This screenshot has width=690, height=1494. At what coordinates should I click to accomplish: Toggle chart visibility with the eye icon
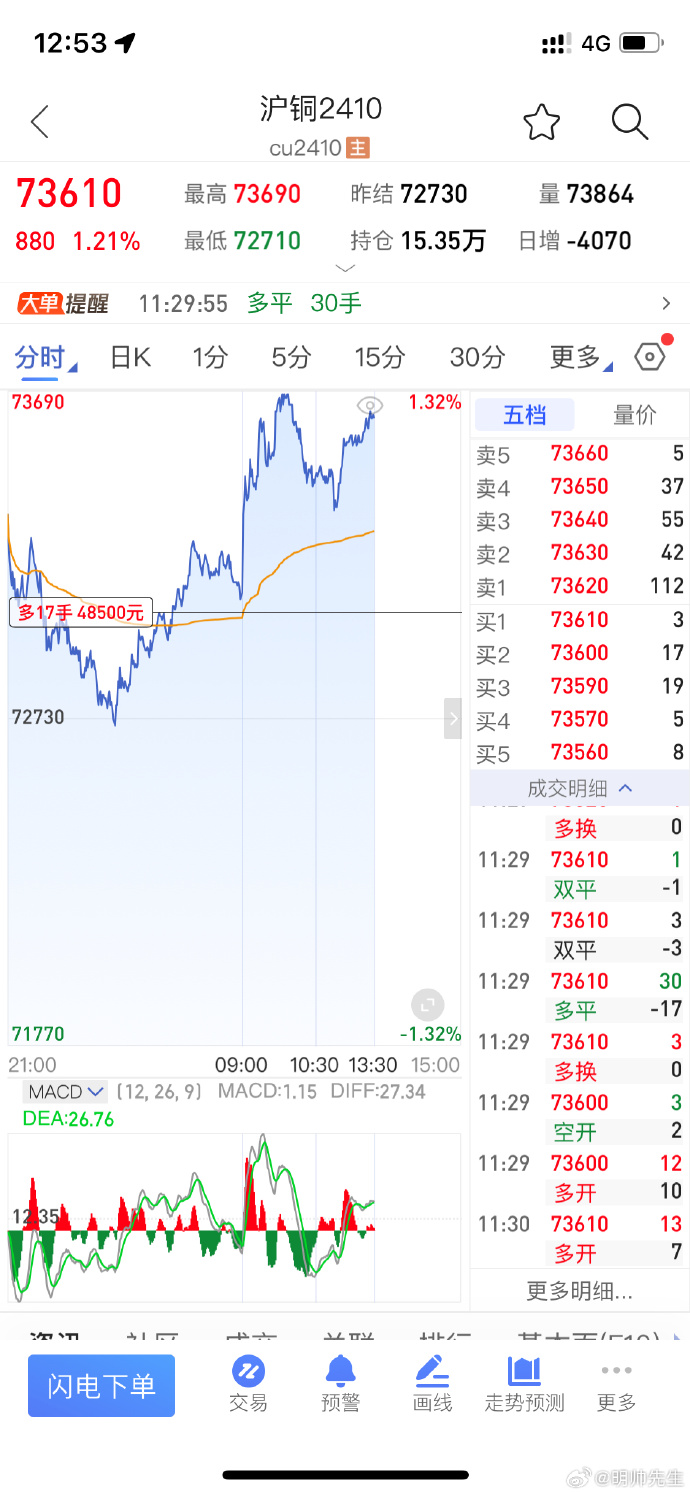pos(370,406)
